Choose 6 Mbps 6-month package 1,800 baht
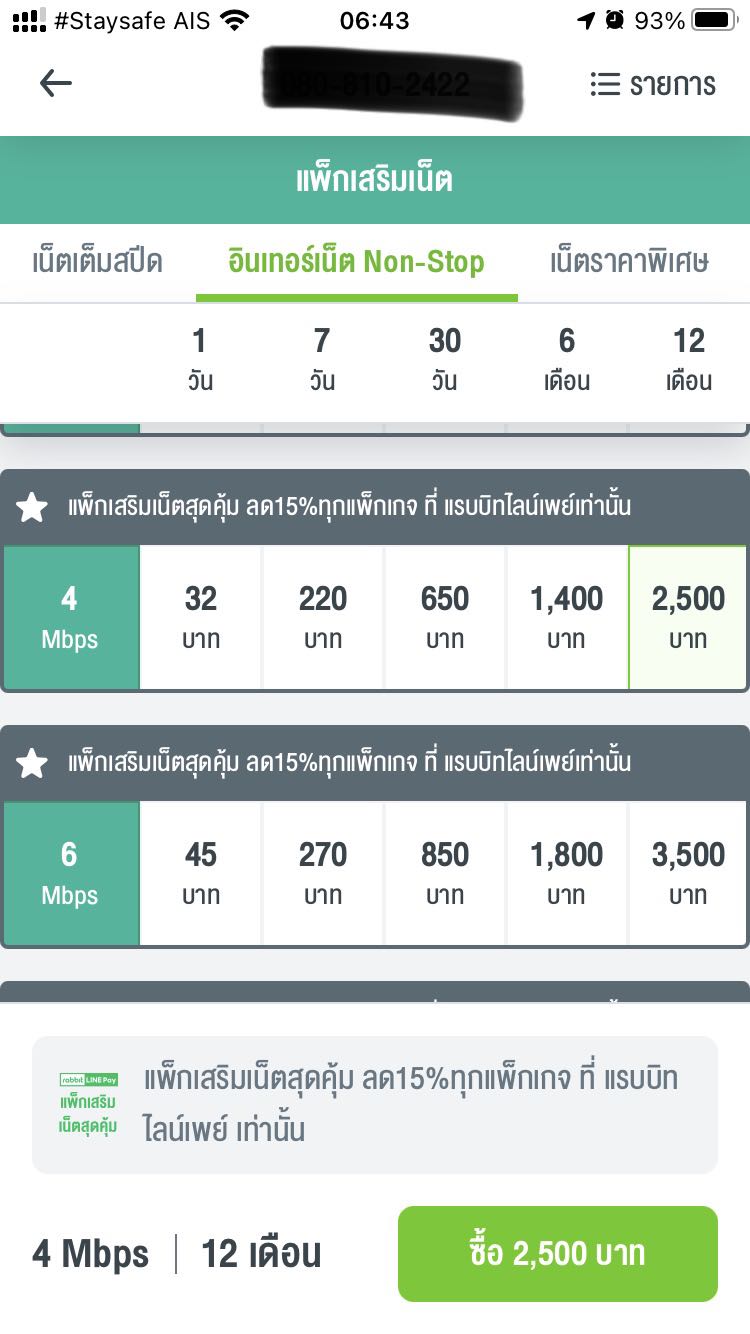The width and height of the screenshot is (750, 1334). tap(567, 873)
